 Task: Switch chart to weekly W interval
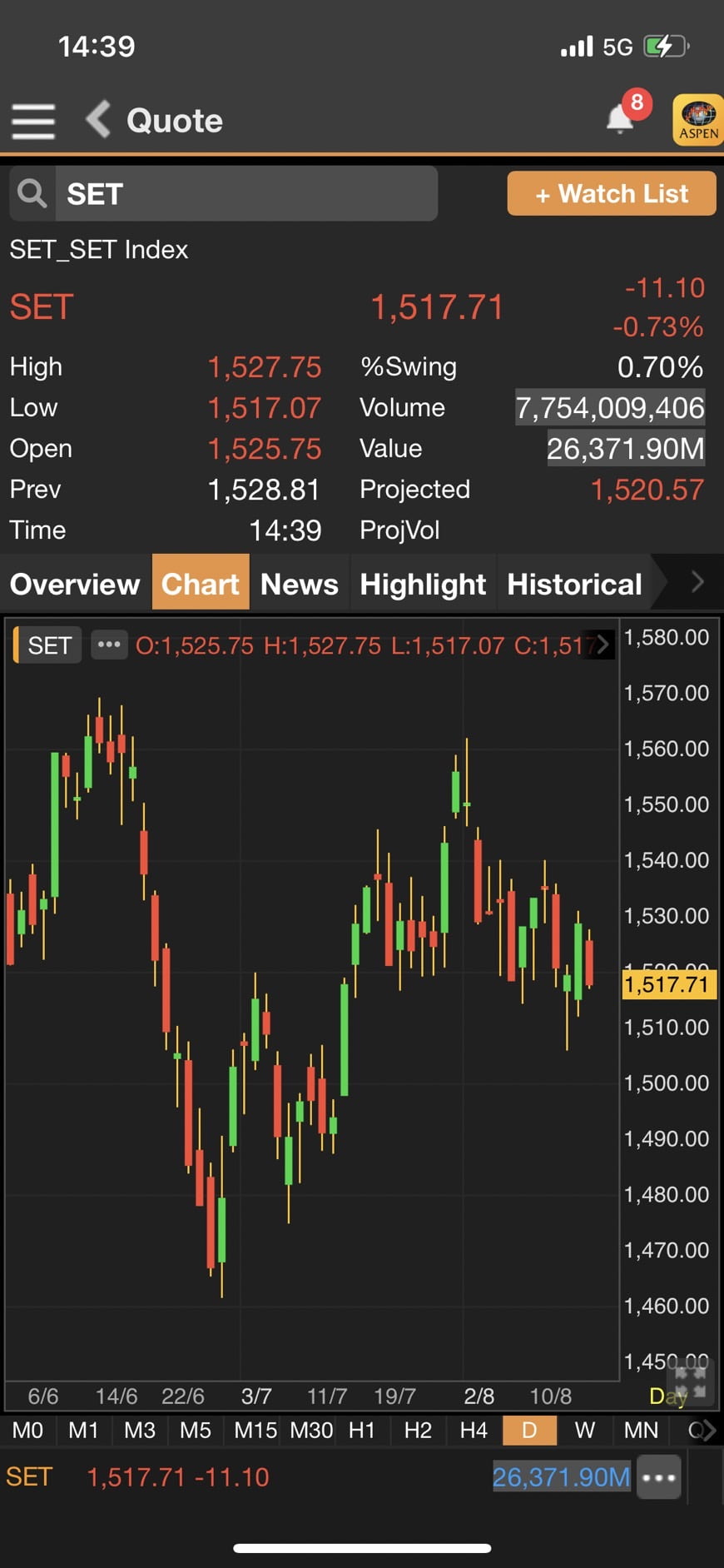585,1431
